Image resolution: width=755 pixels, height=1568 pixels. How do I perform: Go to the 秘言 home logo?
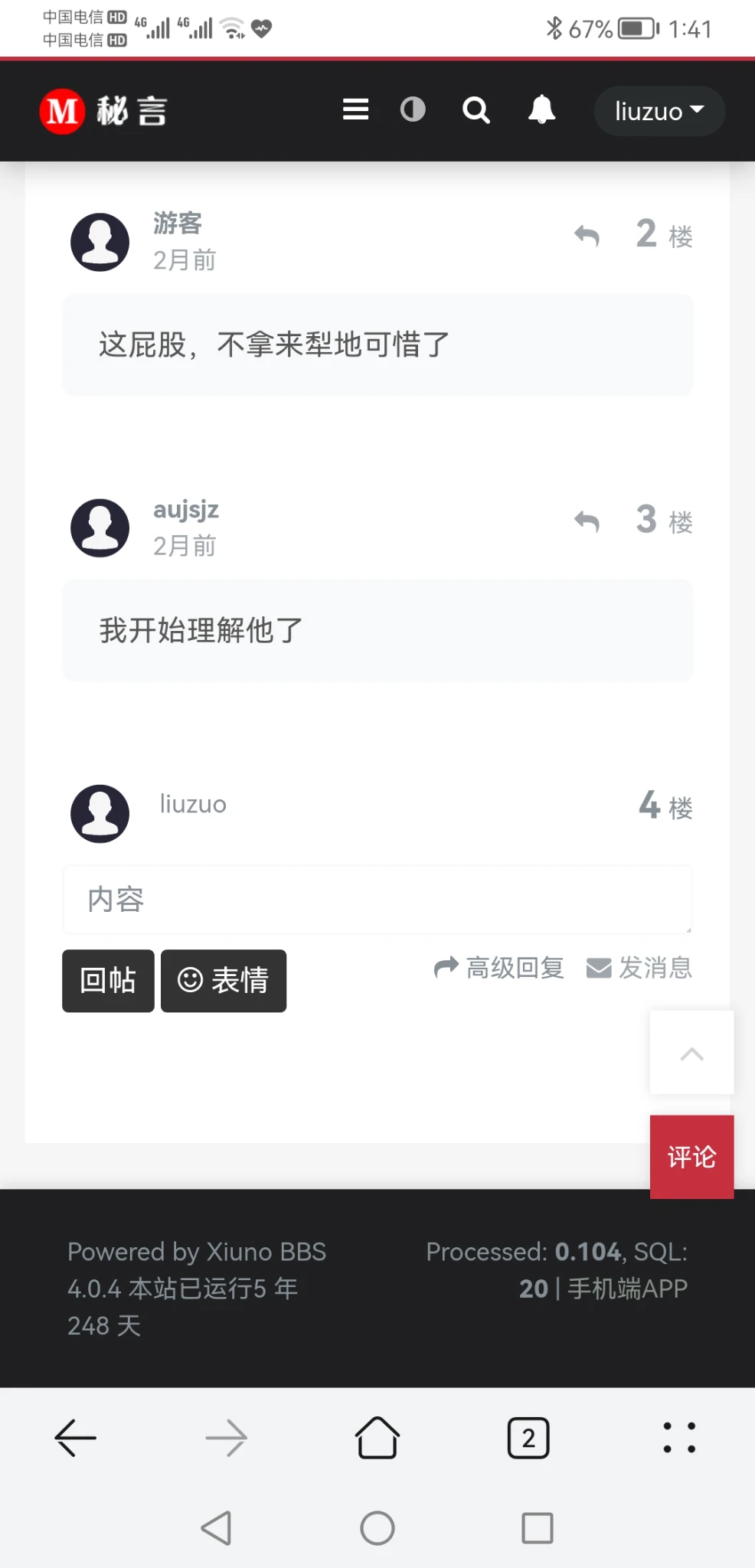click(x=103, y=111)
